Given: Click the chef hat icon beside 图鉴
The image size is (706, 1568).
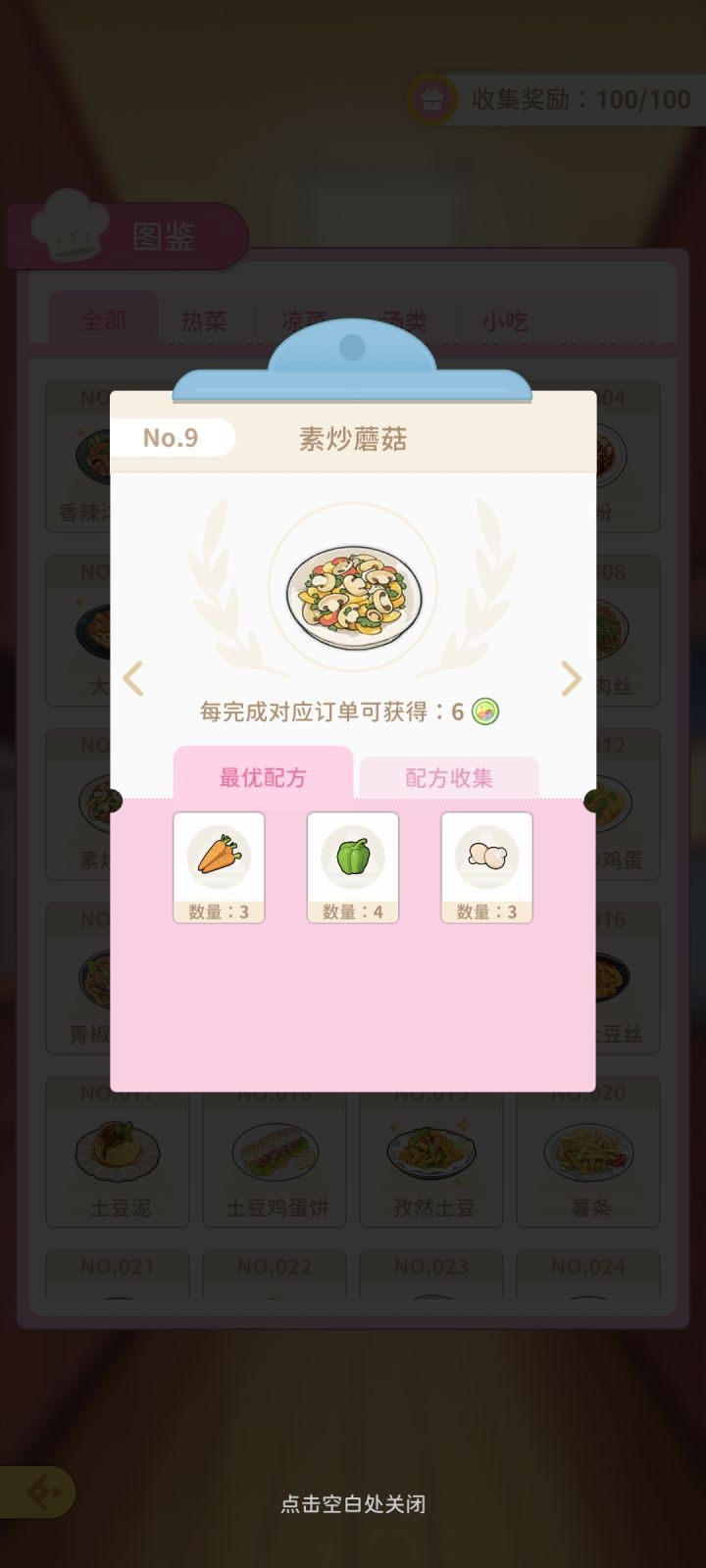Looking at the screenshot, I should coord(69,227).
